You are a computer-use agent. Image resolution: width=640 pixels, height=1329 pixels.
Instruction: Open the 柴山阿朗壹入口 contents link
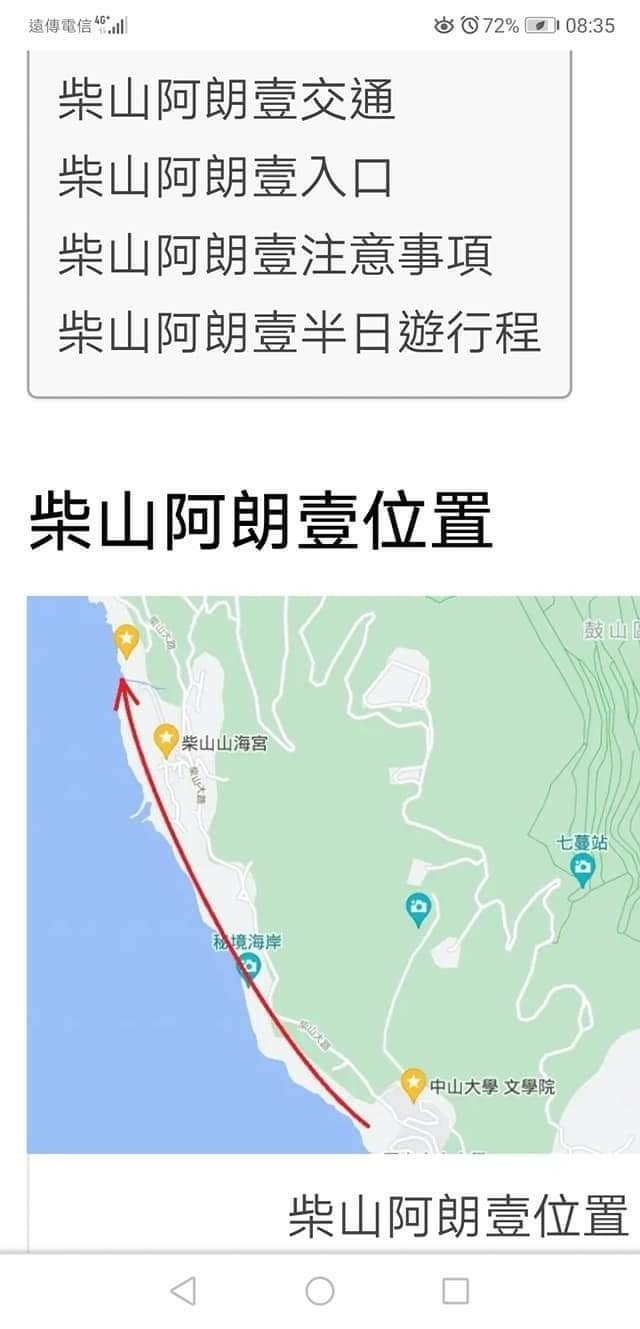(x=224, y=178)
